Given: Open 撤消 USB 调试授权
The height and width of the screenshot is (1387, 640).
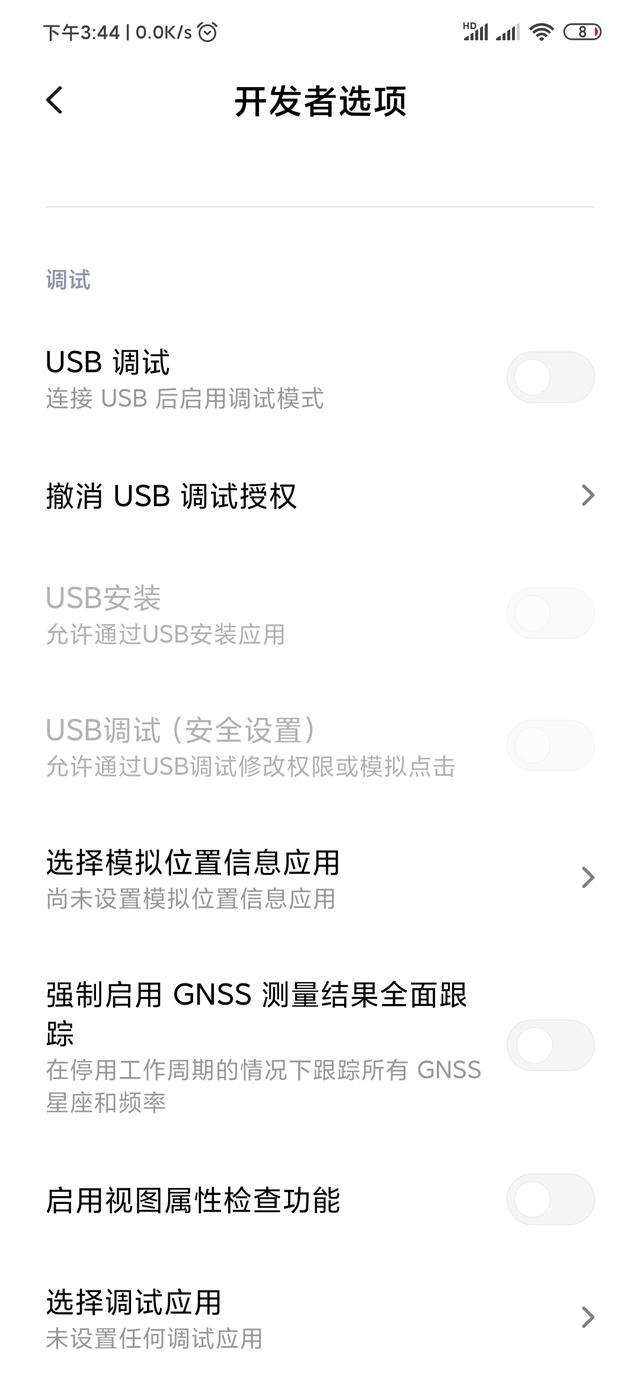Looking at the screenshot, I should point(320,496).
